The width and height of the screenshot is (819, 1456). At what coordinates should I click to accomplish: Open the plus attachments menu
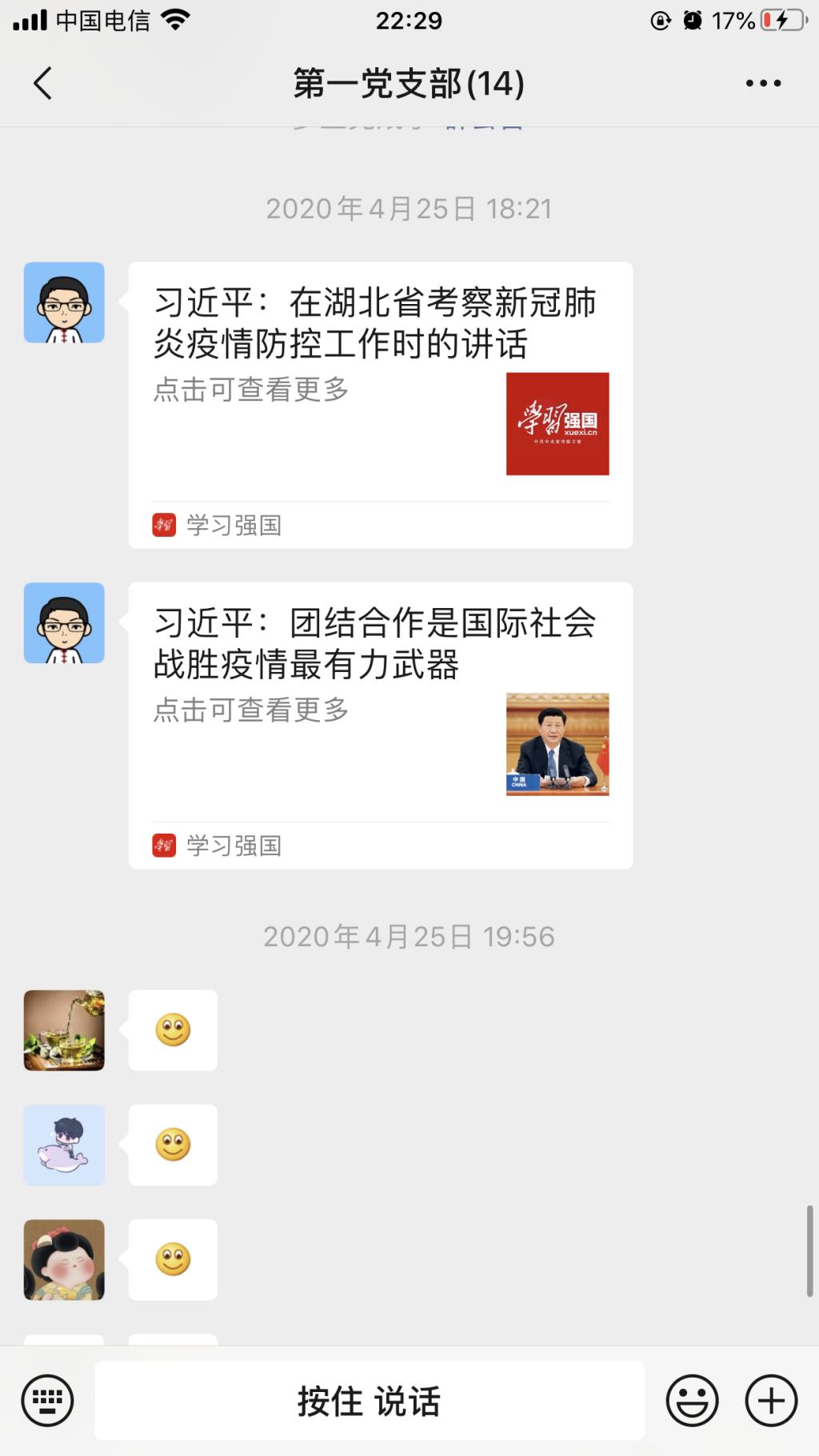[x=771, y=1400]
